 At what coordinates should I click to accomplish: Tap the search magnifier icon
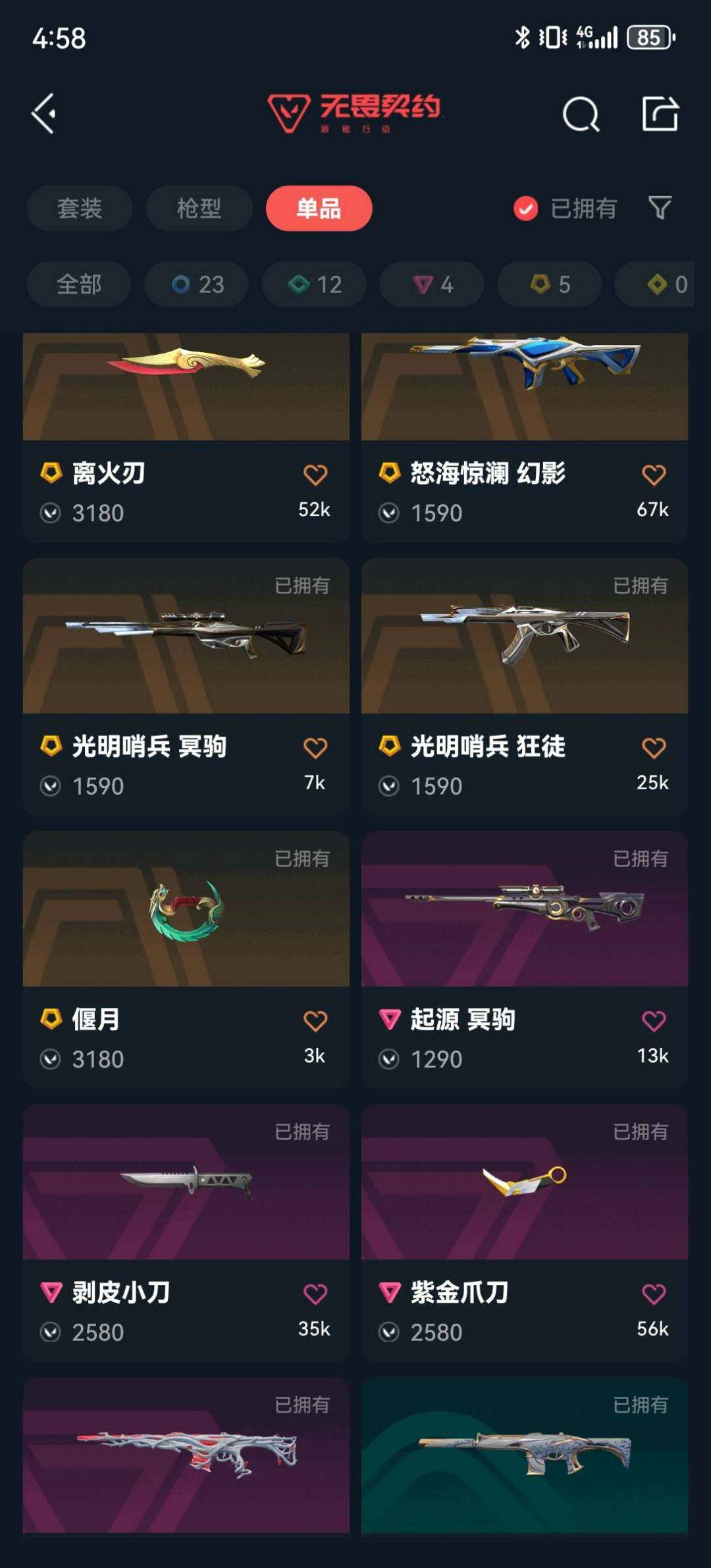pyautogui.click(x=582, y=113)
